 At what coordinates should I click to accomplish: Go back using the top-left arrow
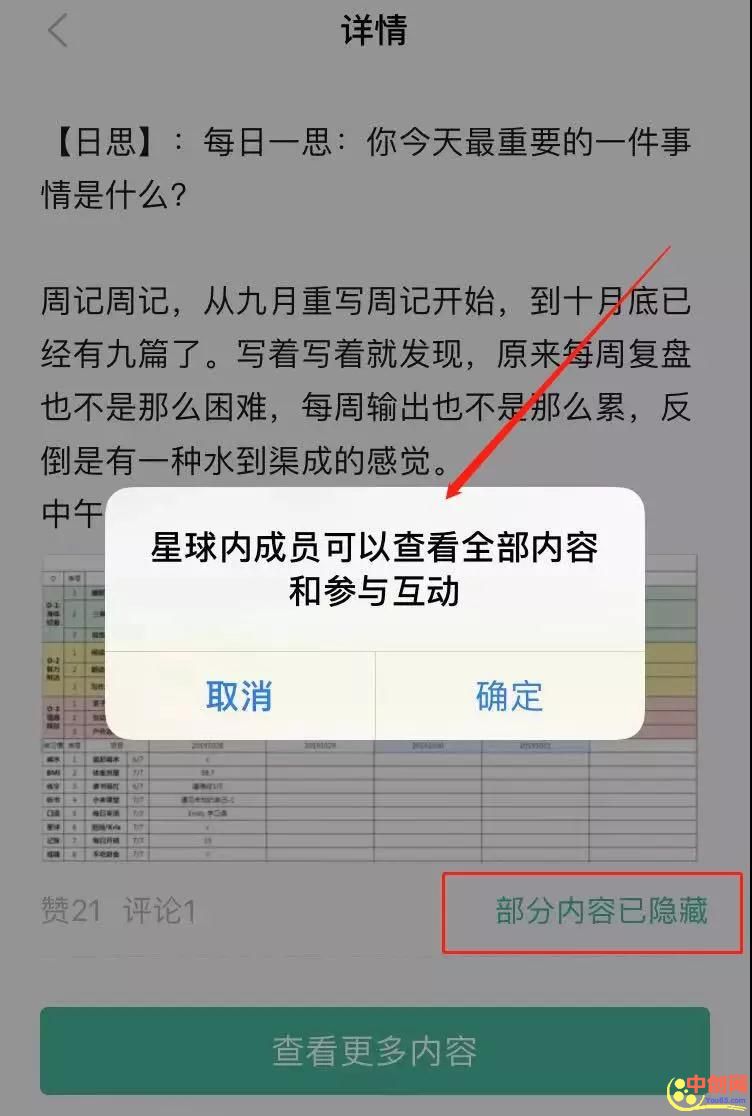click(x=58, y=31)
